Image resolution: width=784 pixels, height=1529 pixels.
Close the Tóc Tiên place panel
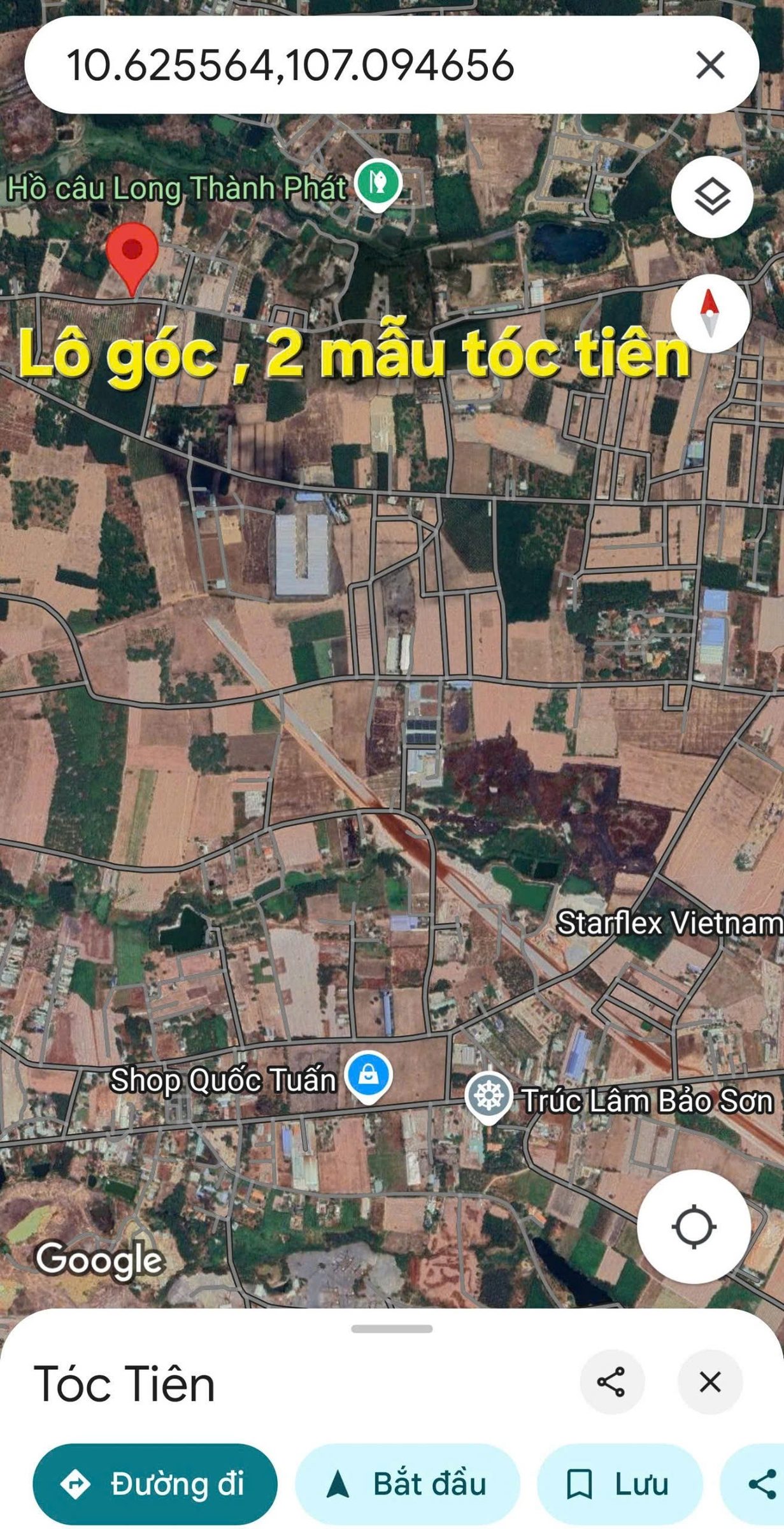[710, 1382]
